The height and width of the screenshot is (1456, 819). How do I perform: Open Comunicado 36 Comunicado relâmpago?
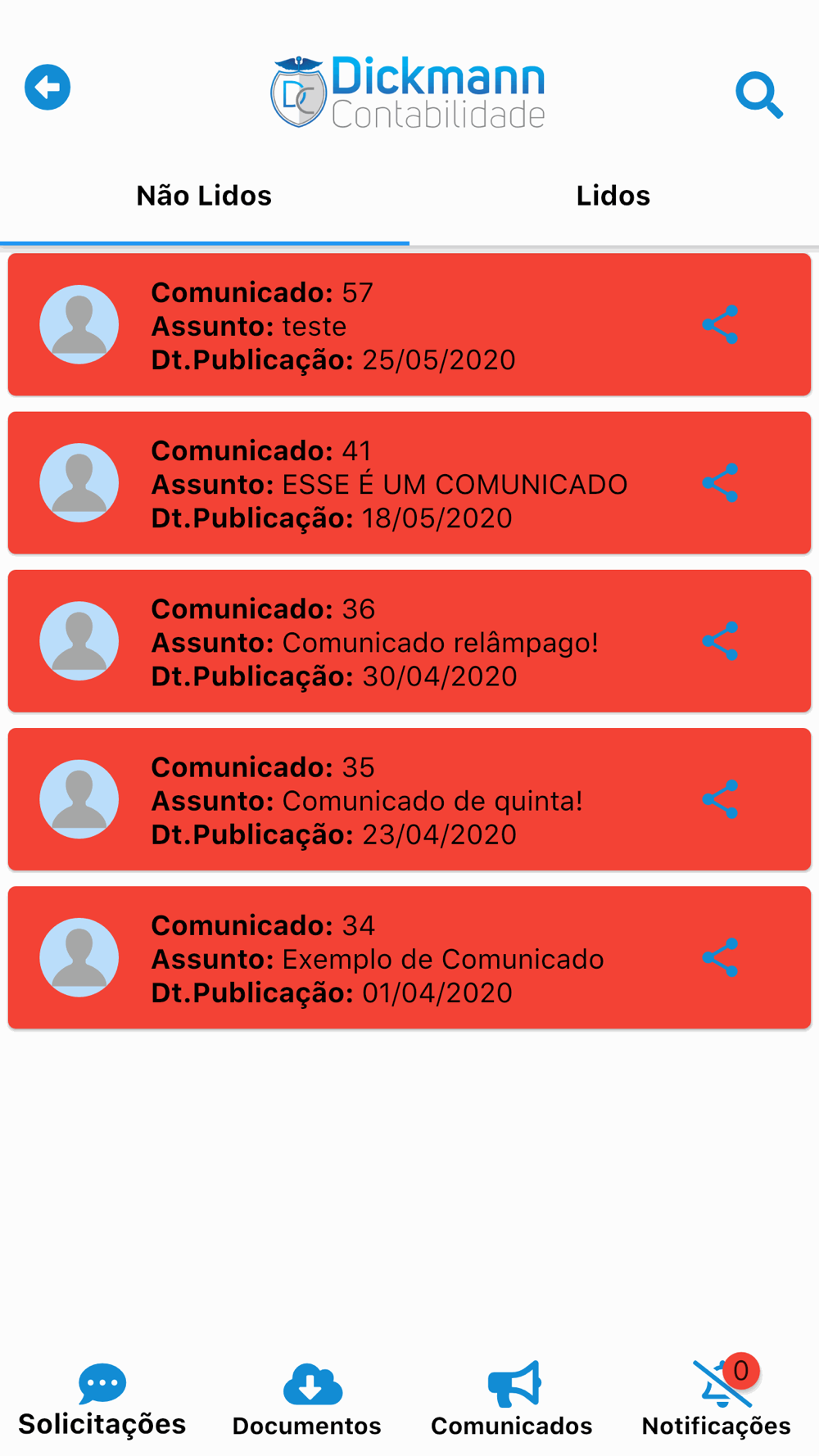[x=409, y=641]
